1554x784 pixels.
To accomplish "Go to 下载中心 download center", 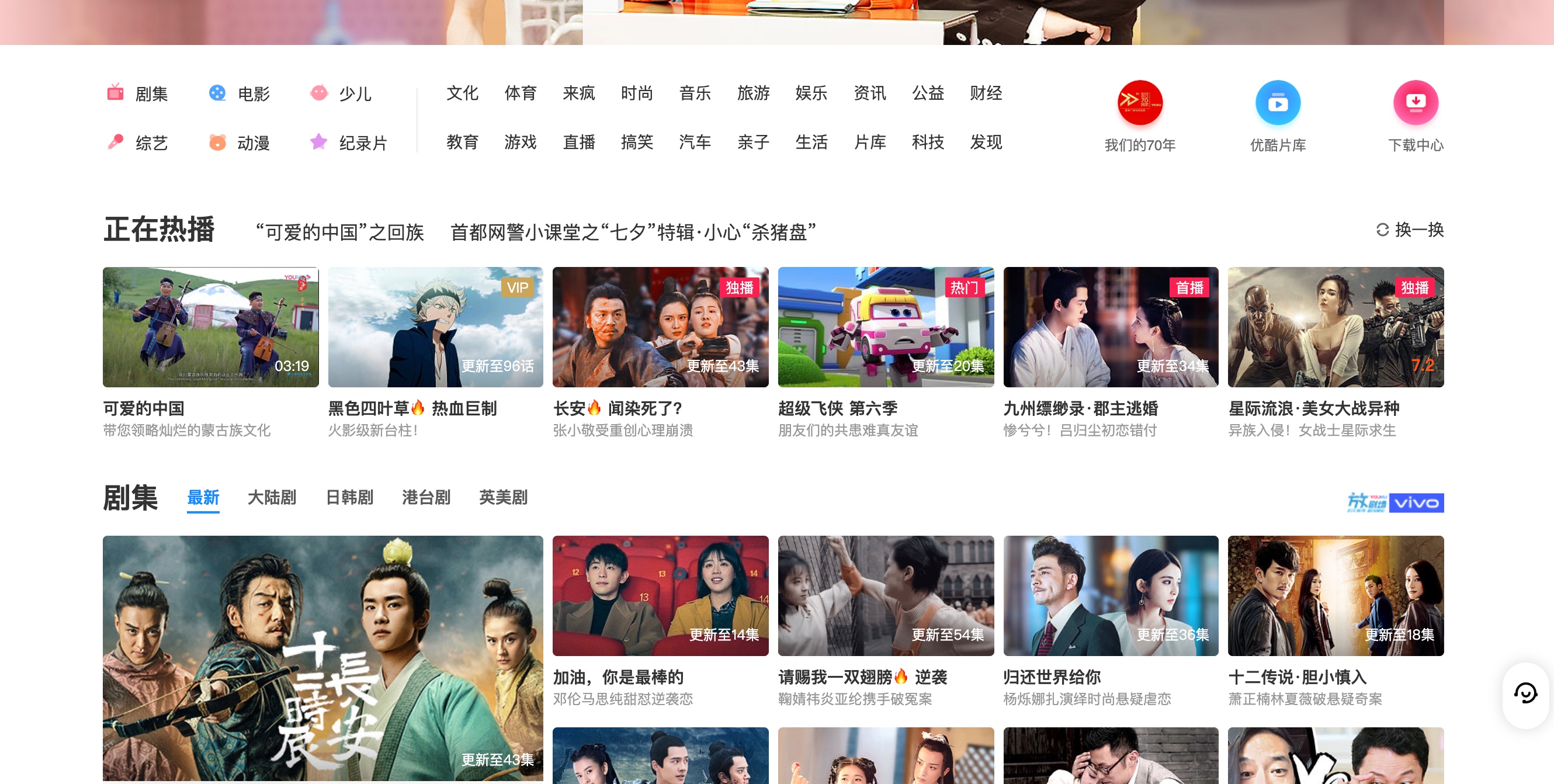I will (1414, 115).
